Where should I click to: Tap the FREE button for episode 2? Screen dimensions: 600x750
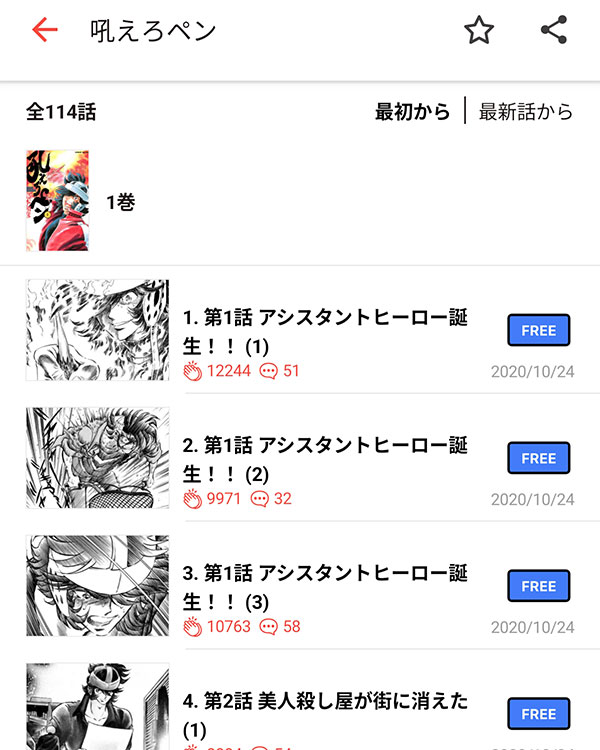click(538, 458)
